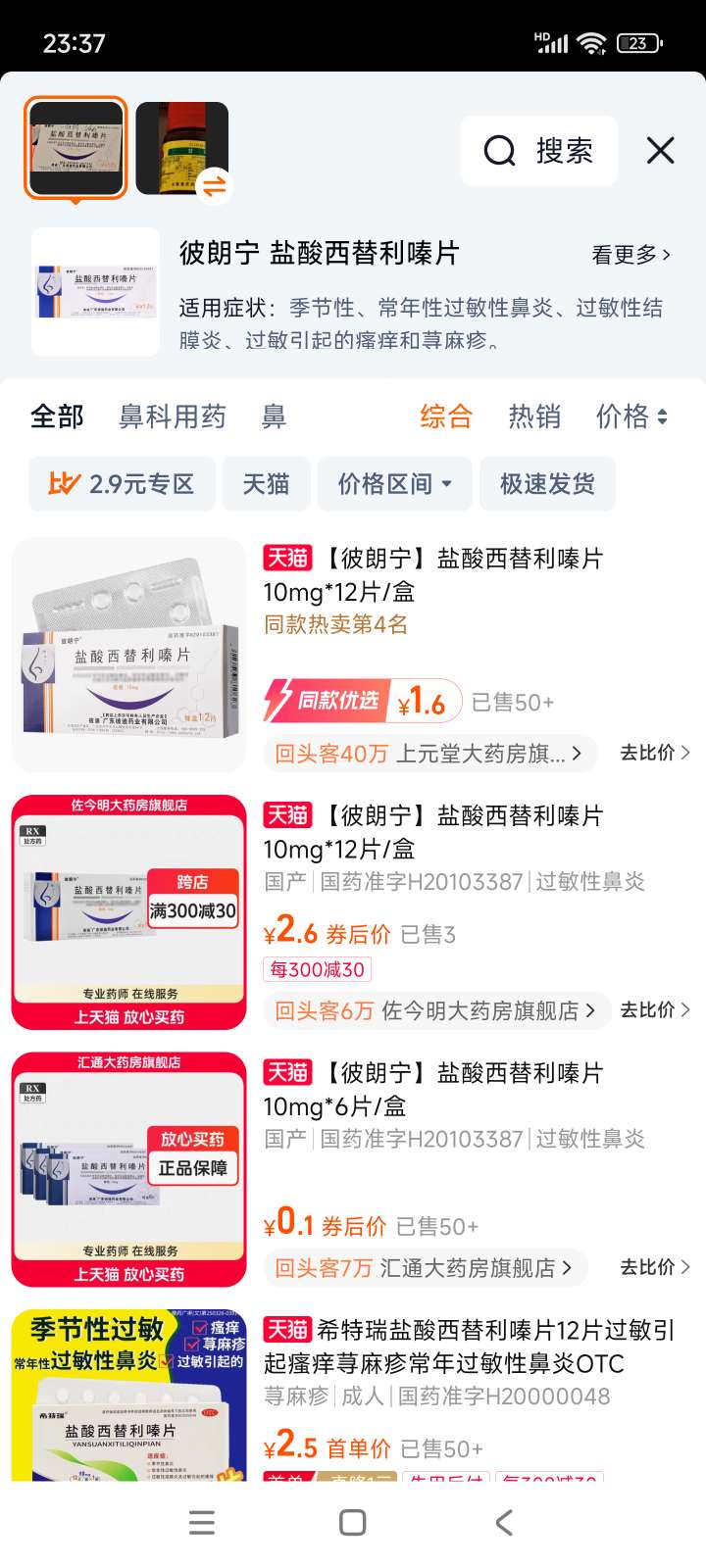Sort results by 热销
This screenshot has width=706, height=1568.
click(x=534, y=416)
